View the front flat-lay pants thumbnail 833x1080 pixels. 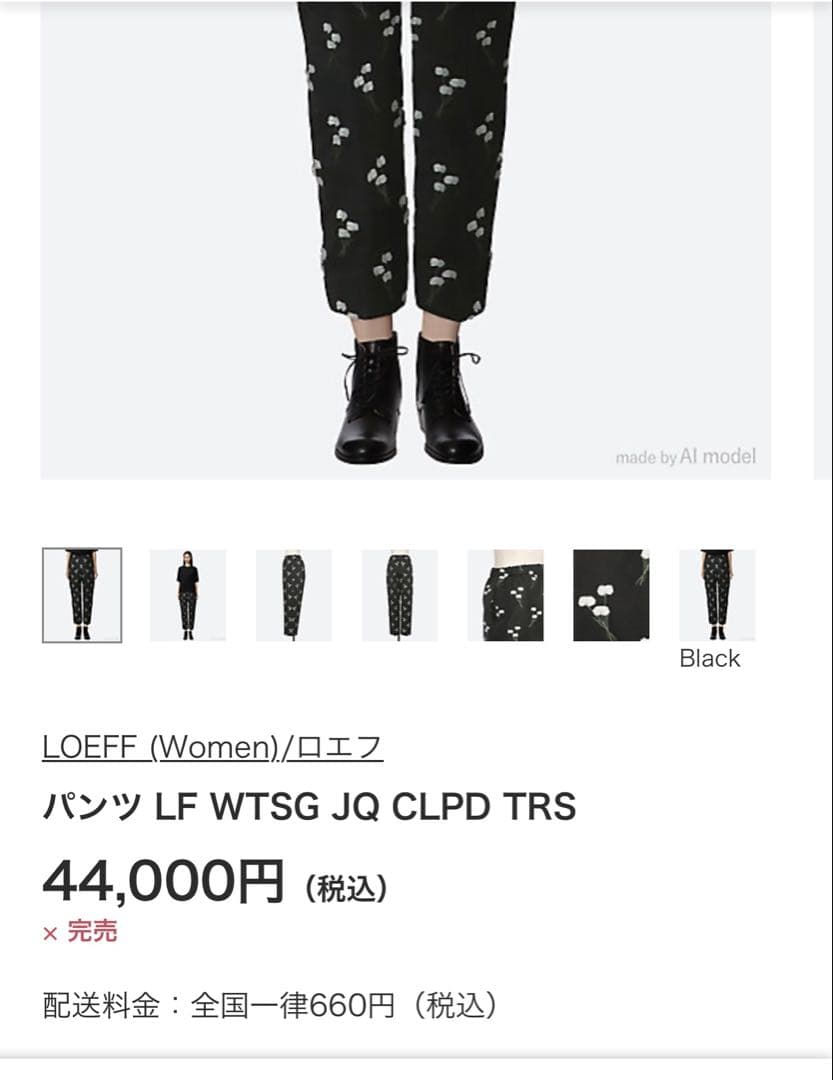click(x=294, y=595)
